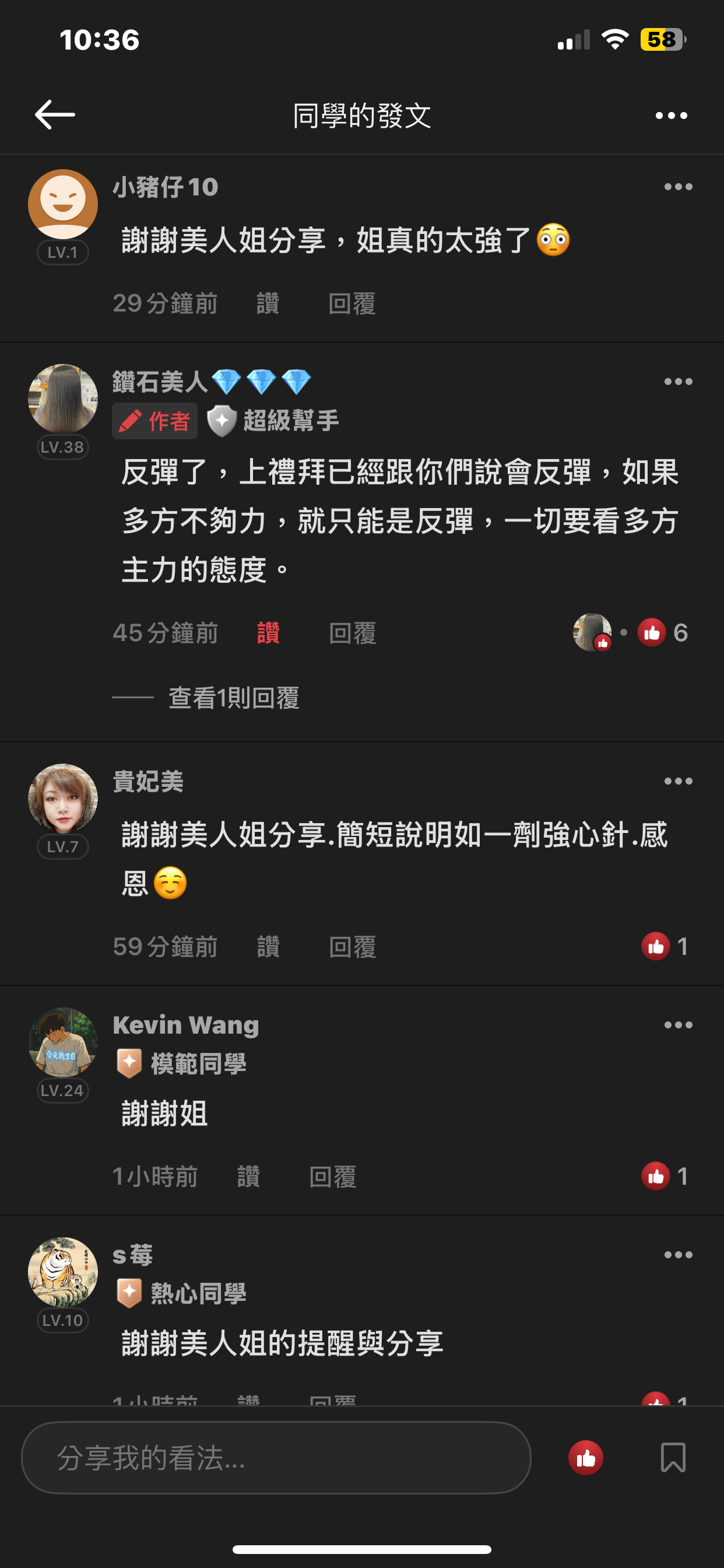Like Kevin Wang's comment
The height and width of the screenshot is (1568, 724).
pos(248,1176)
